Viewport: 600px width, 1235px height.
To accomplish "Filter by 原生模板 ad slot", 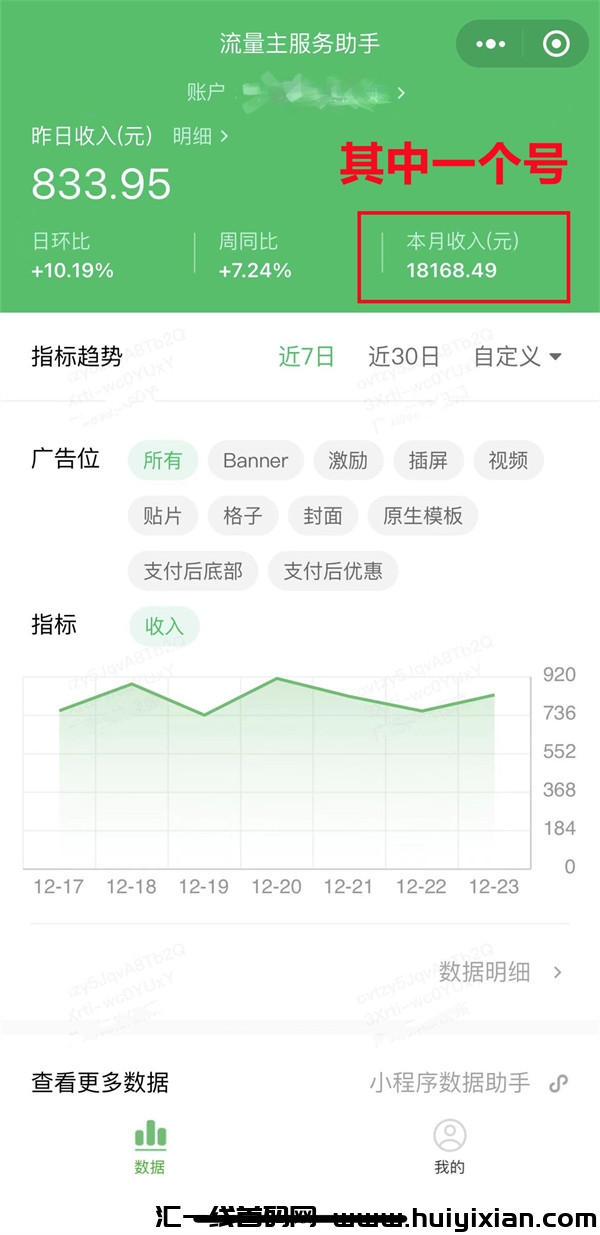I will (x=423, y=516).
